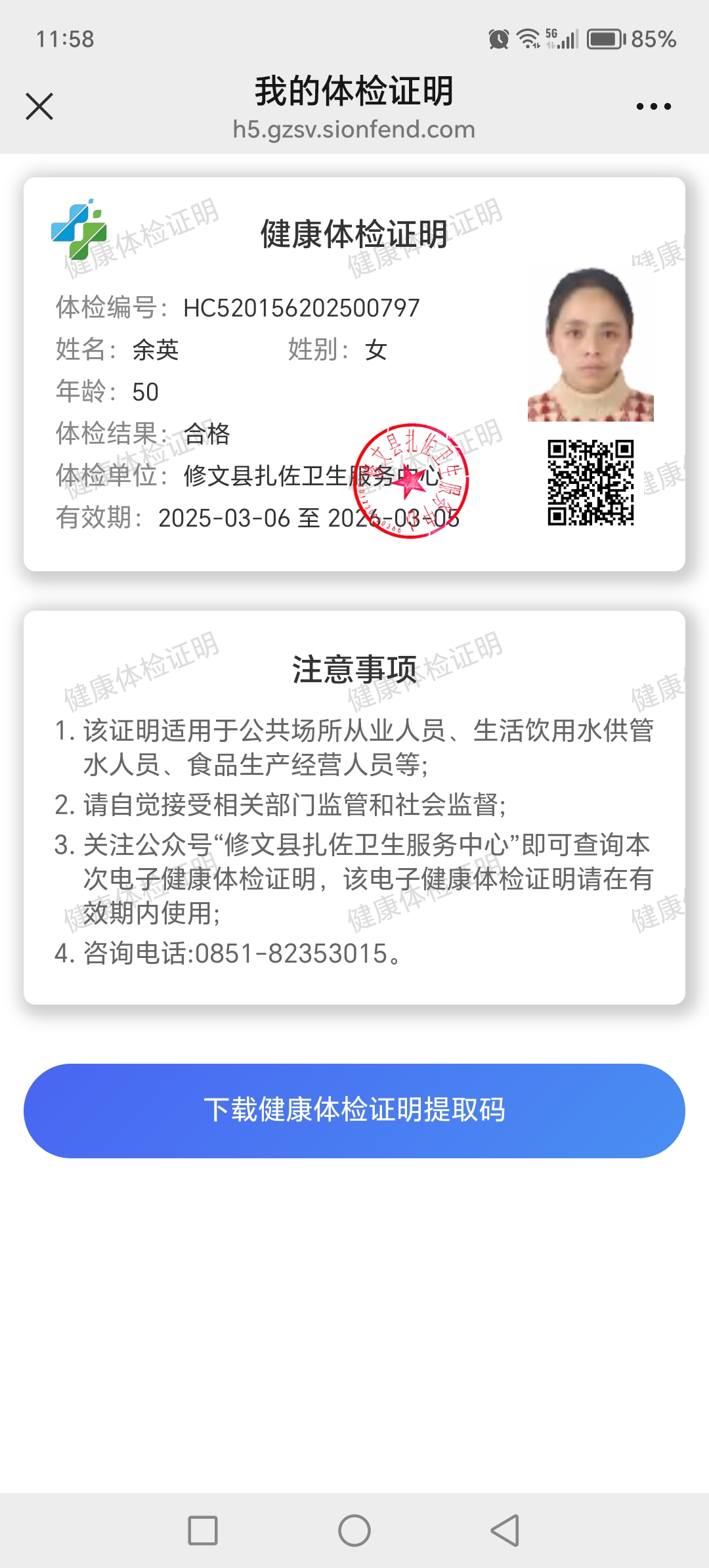The image size is (709, 1568).
Task: Open the recent apps overview
Action: point(203,1531)
